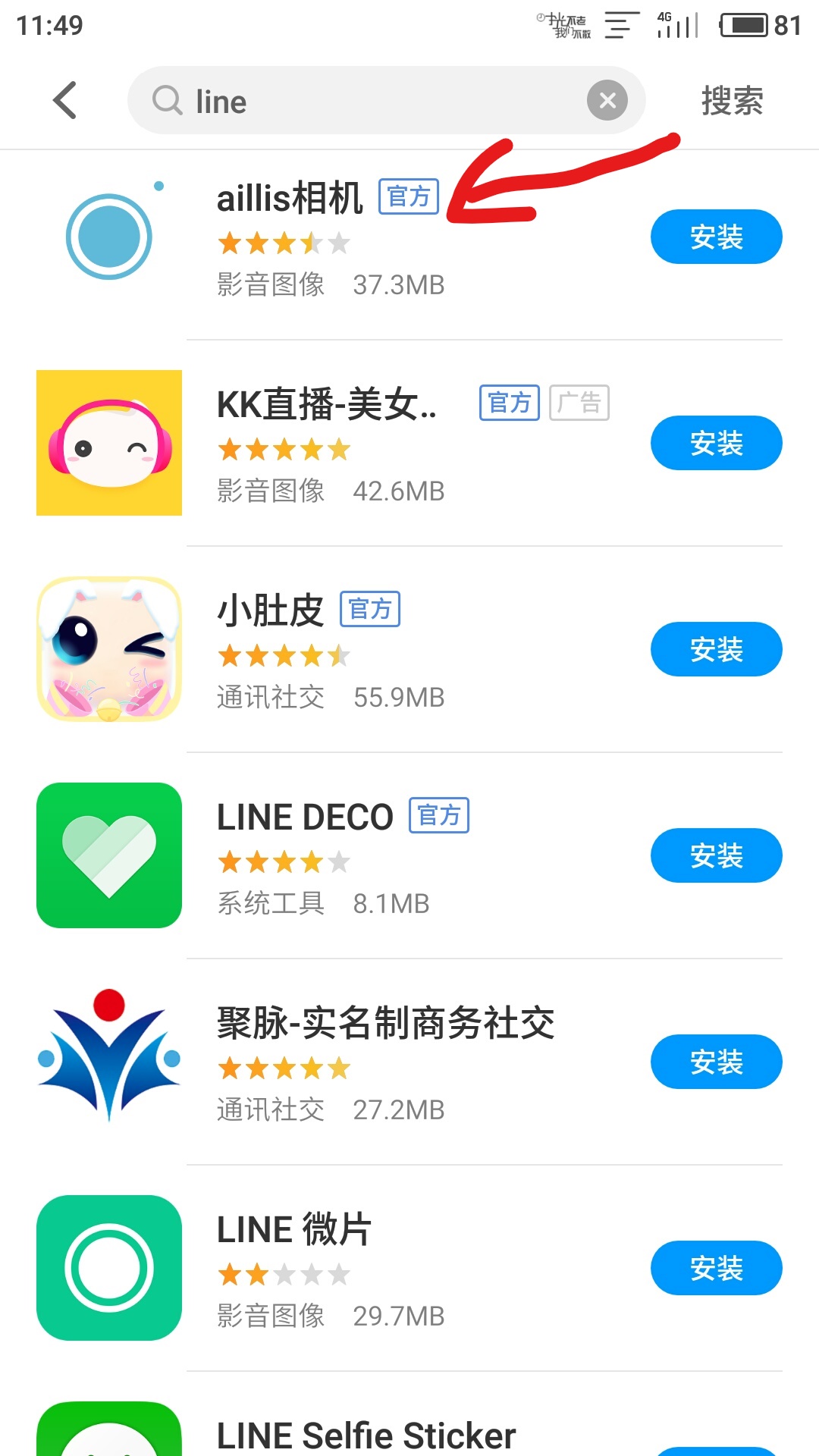819x1456 pixels.
Task: Install the LINE DECO app
Action: point(716,855)
